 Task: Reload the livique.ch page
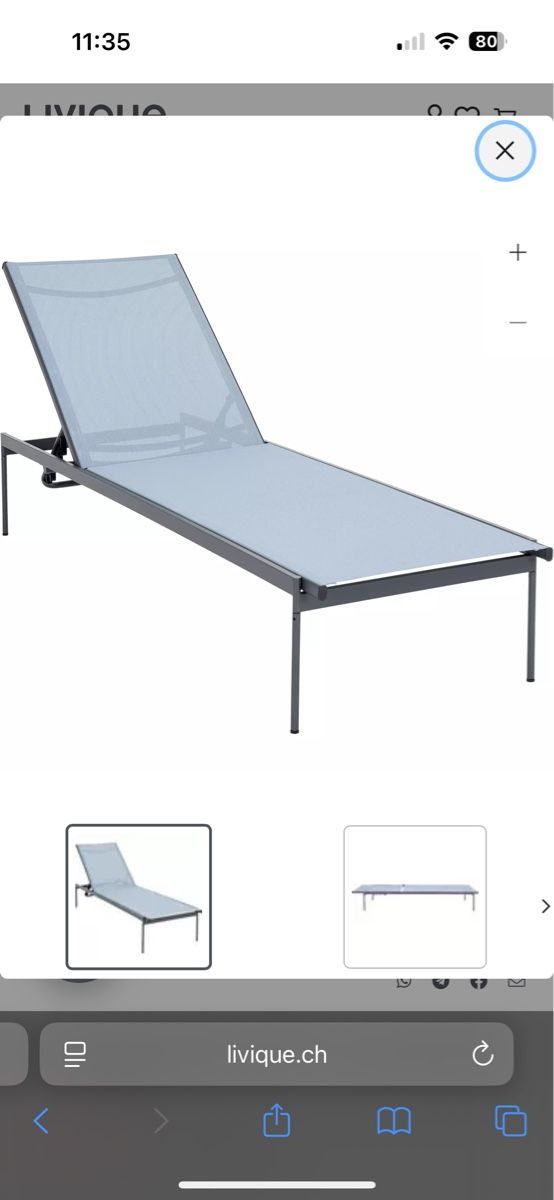(483, 1054)
